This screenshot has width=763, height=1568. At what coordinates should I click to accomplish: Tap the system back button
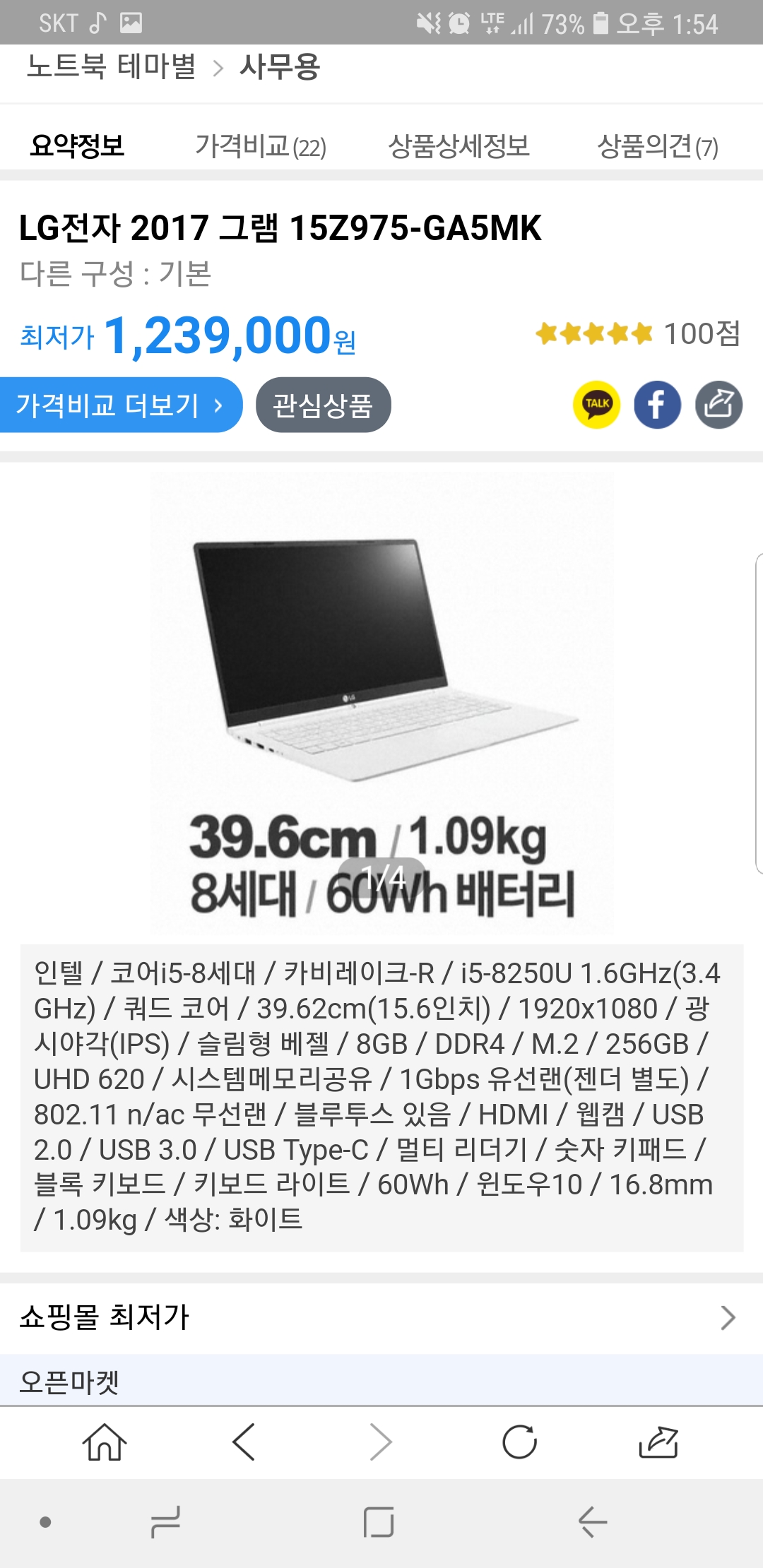593,1521
